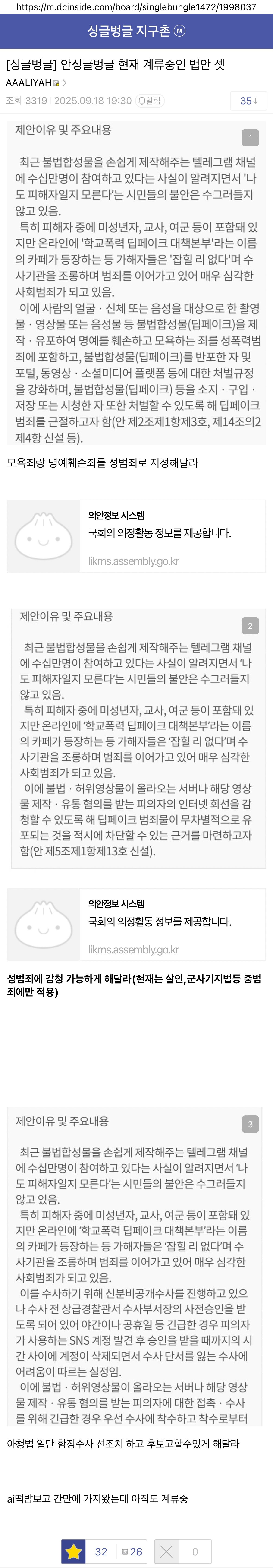Open the 의안정보 시스템 link card under 모욕죄랑 명예훼손죄 text
This screenshot has width=273, height=1568.
(136, 536)
